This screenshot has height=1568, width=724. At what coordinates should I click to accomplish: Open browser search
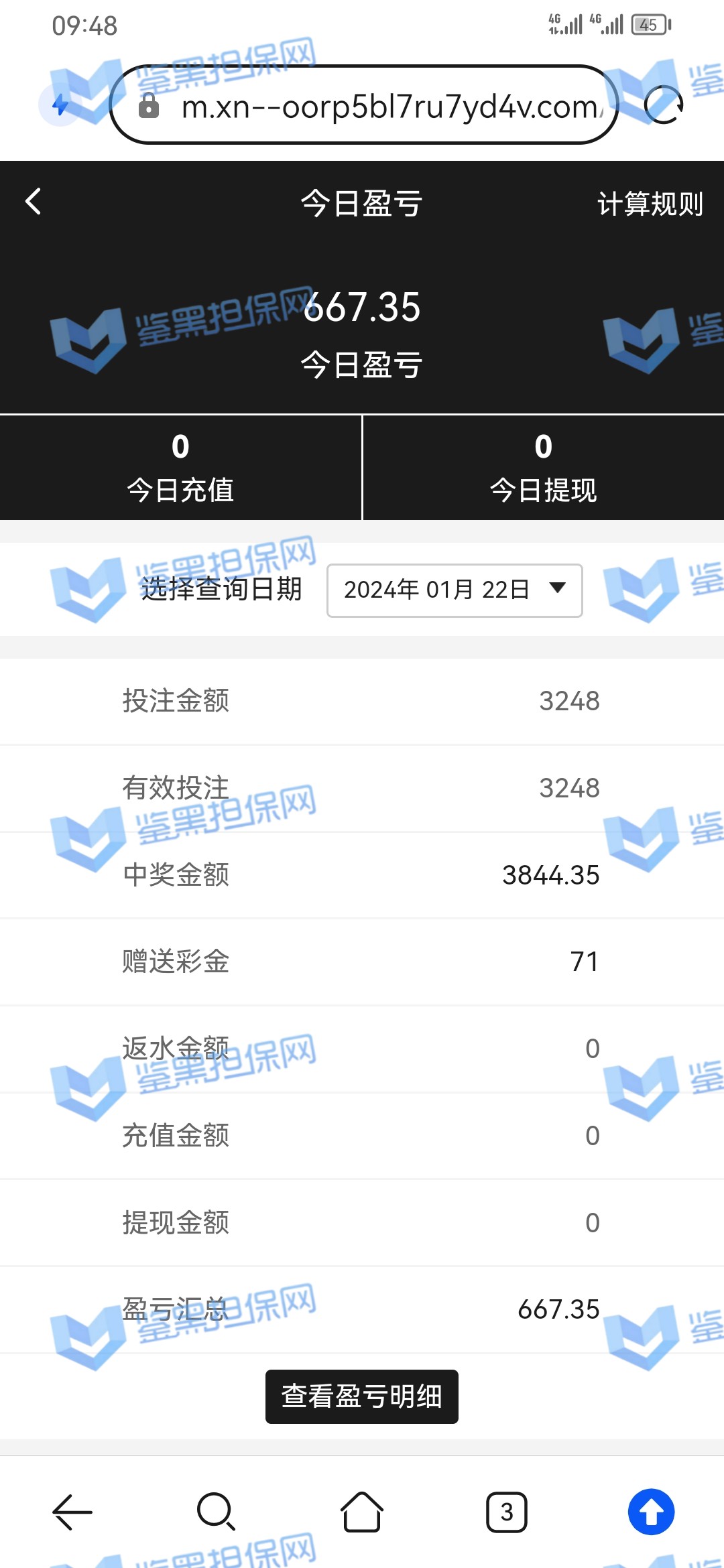(x=216, y=1512)
